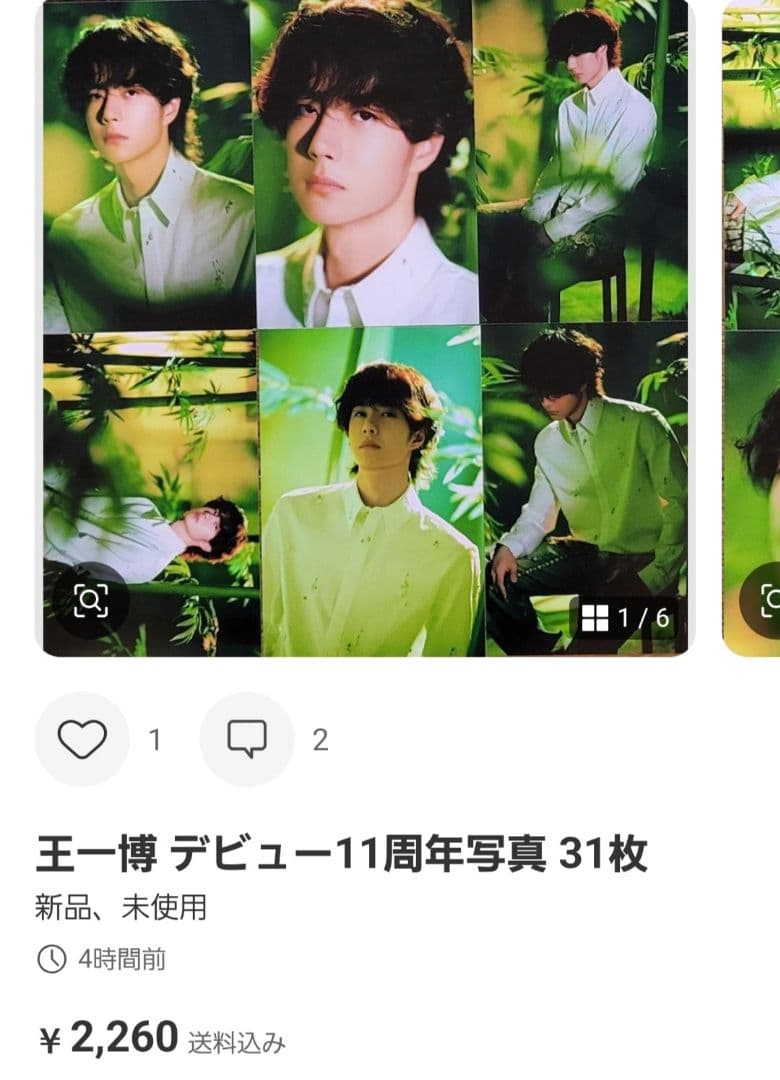Open the 1 / 6 photo grid view
Image resolution: width=780 pixels, height=1080 pixels.
tap(626, 618)
